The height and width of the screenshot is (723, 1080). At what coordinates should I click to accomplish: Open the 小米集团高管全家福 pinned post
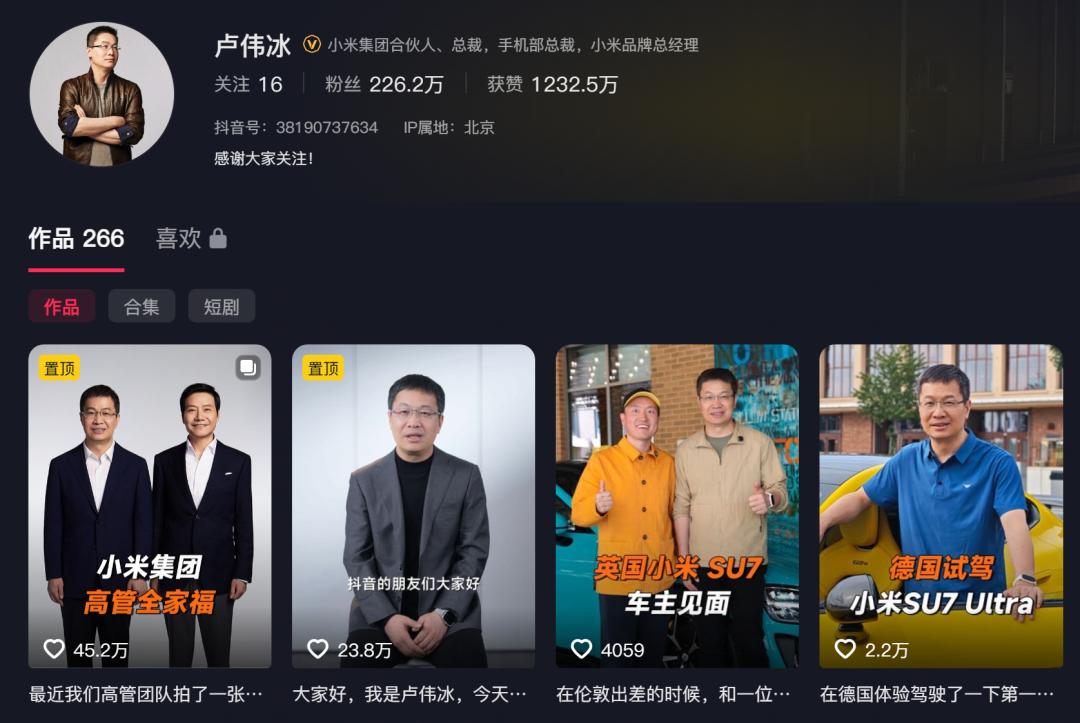pyautogui.click(x=150, y=506)
